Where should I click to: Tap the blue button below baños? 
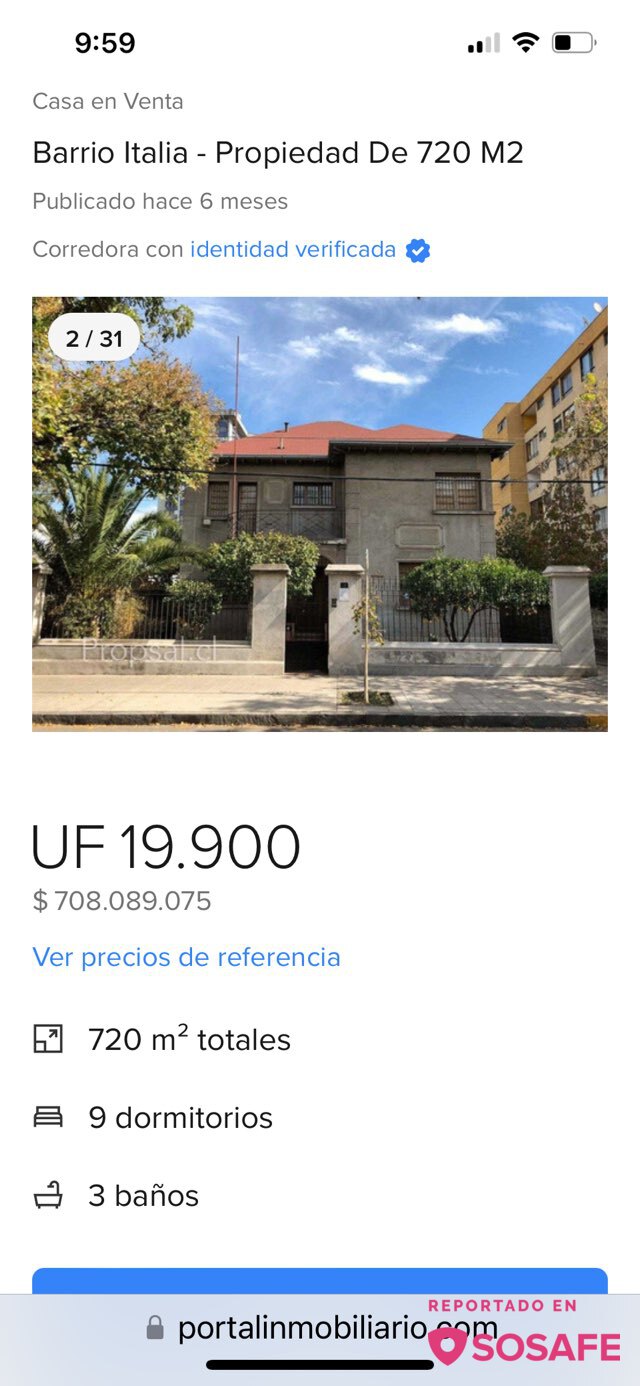pos(320,1281)
